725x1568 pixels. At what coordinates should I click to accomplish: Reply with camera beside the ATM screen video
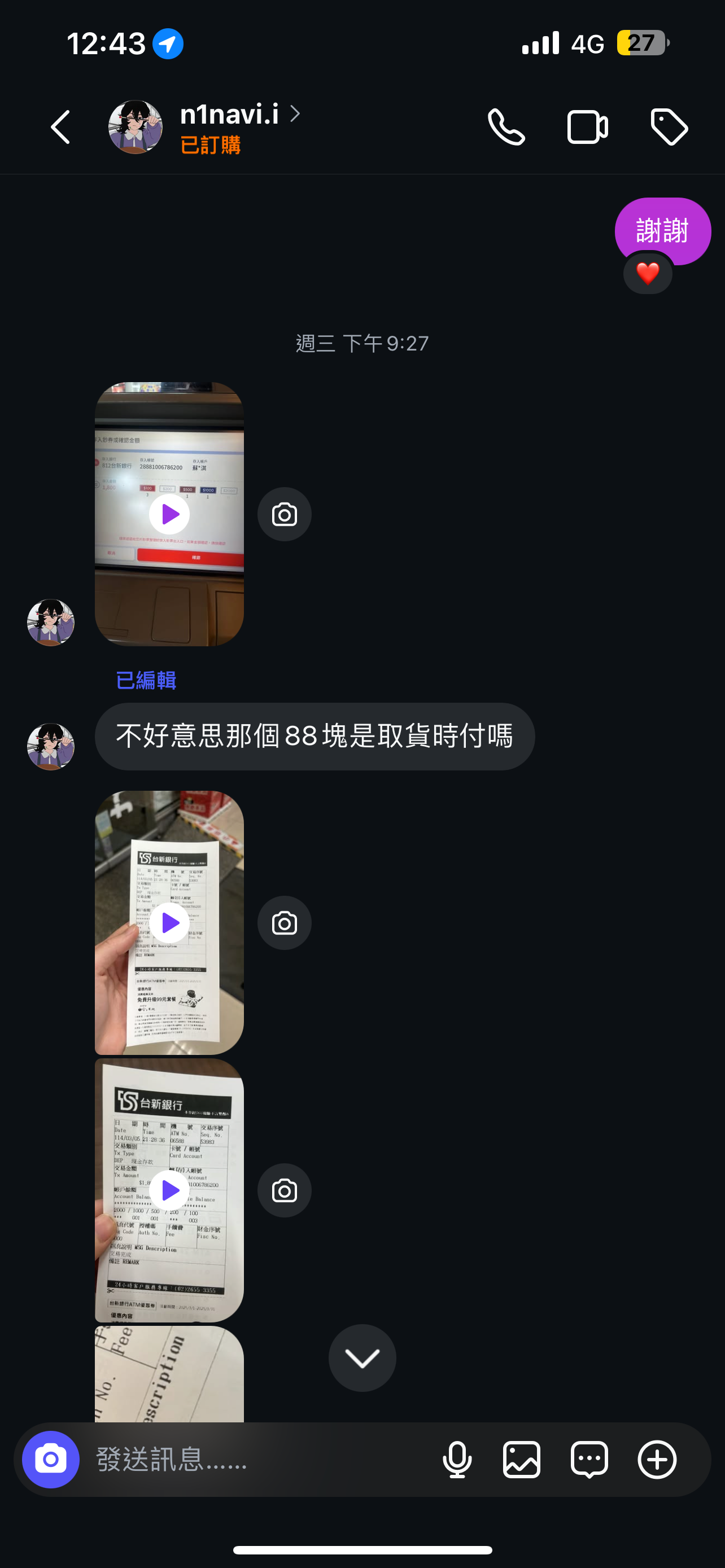284,514
